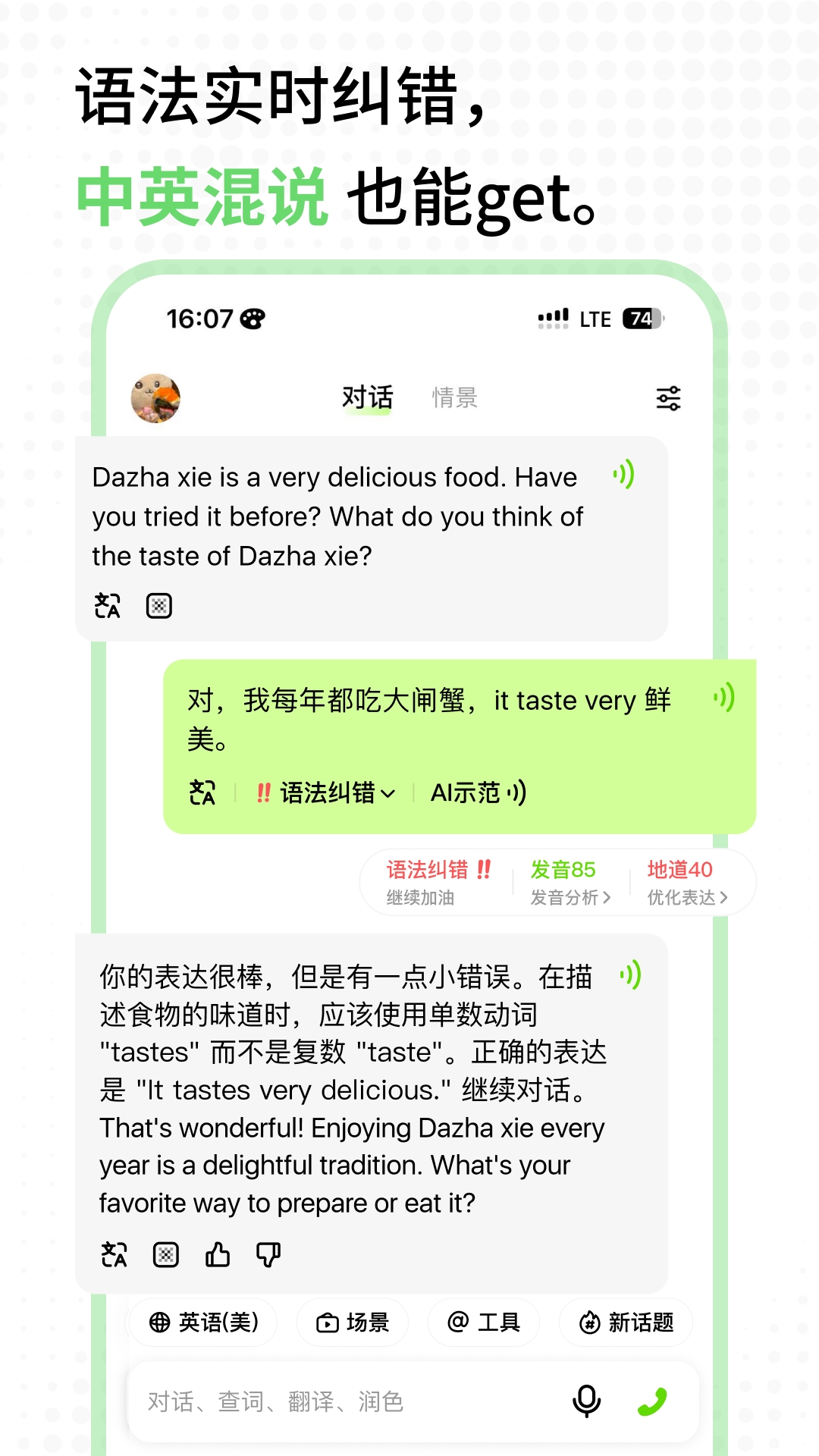Open 发音分析 details
The image size is (819, 1456).
pyautogui.click(x=569, y=897)
